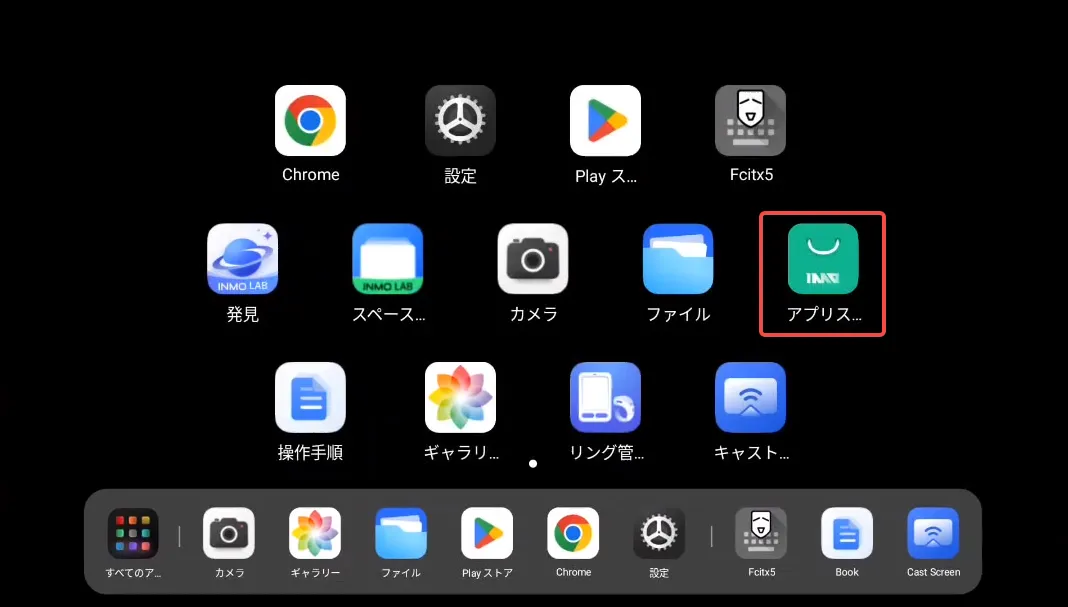Open ファイル from the home grid
The height and width of the screenshot is (607, 1068).
678,259
